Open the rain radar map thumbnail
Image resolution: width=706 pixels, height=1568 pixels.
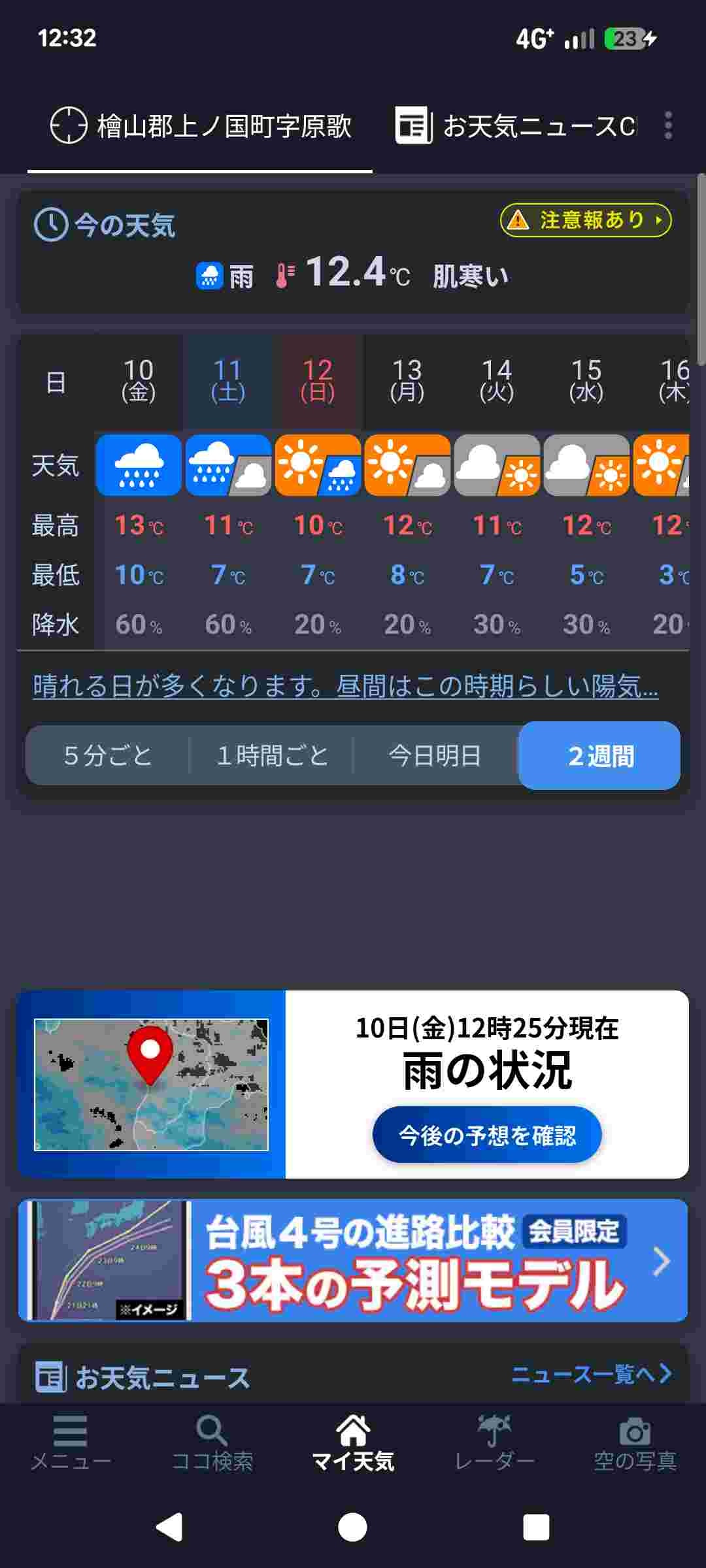[151, 1085]
